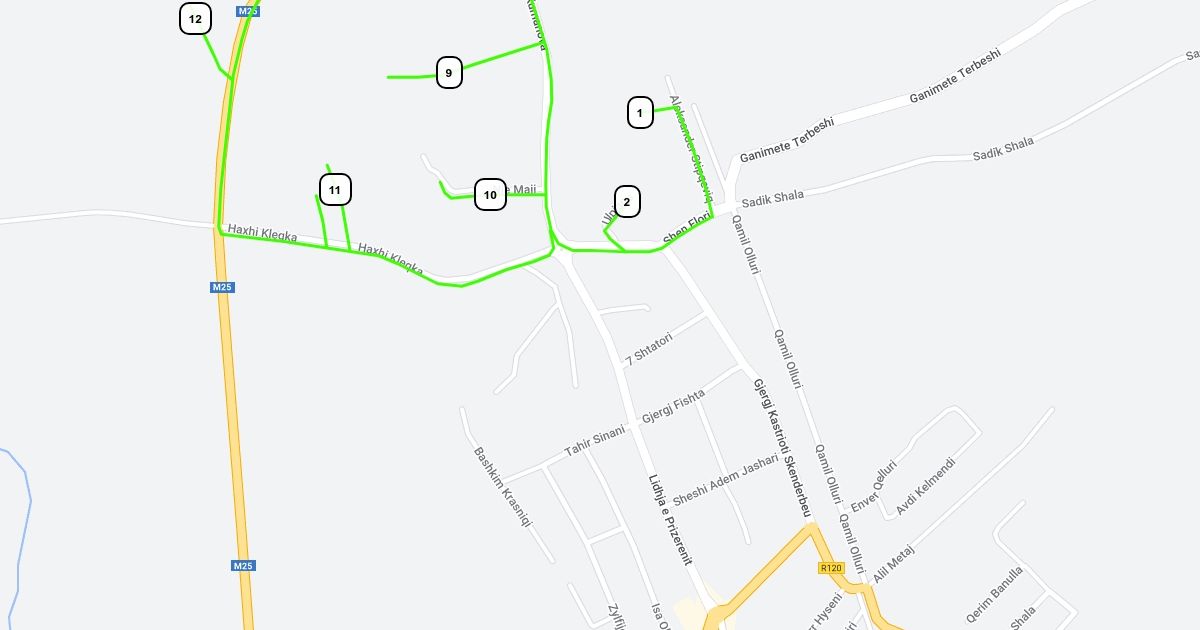Tap map marker number 2
Screen dimensions: 1200x630
tap(627, 202)
